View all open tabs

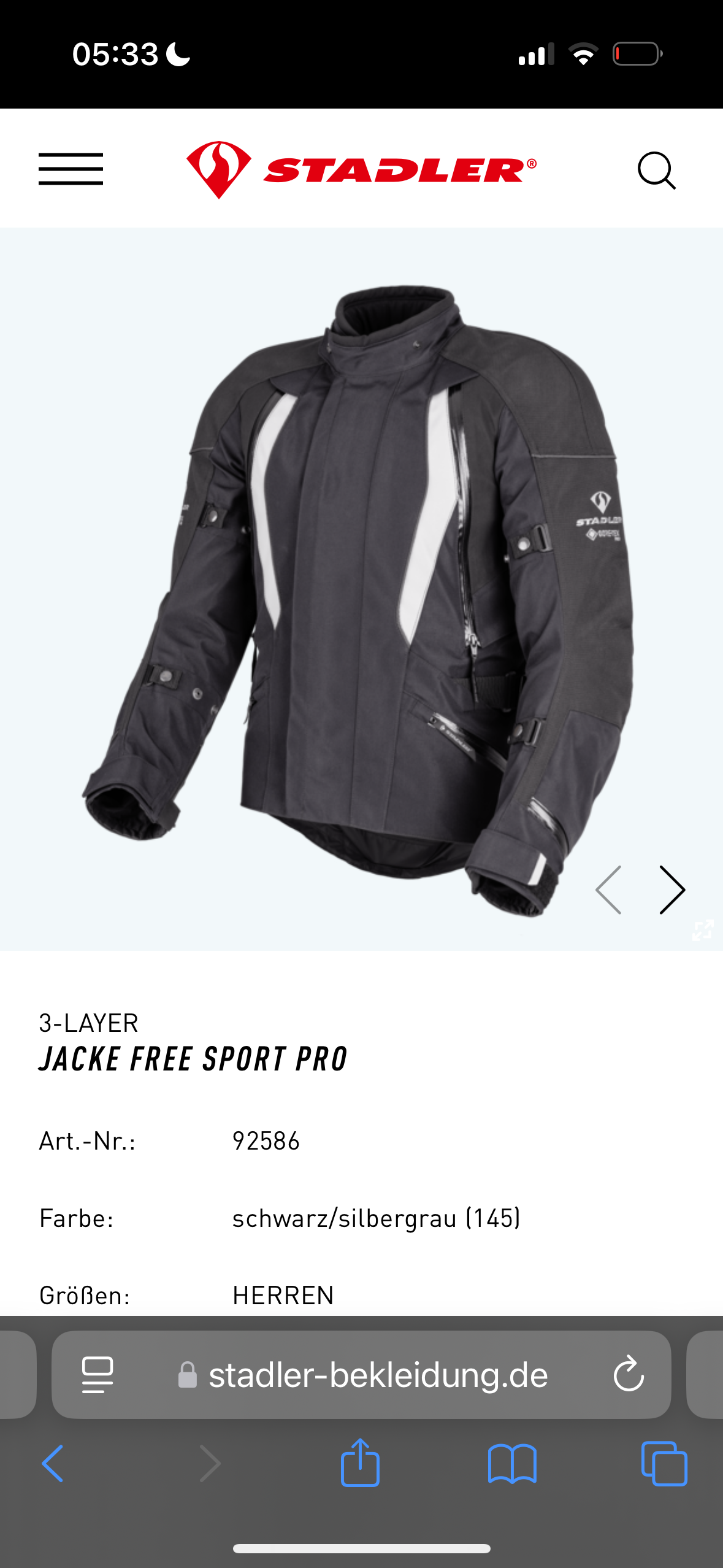coord(664,1463)
